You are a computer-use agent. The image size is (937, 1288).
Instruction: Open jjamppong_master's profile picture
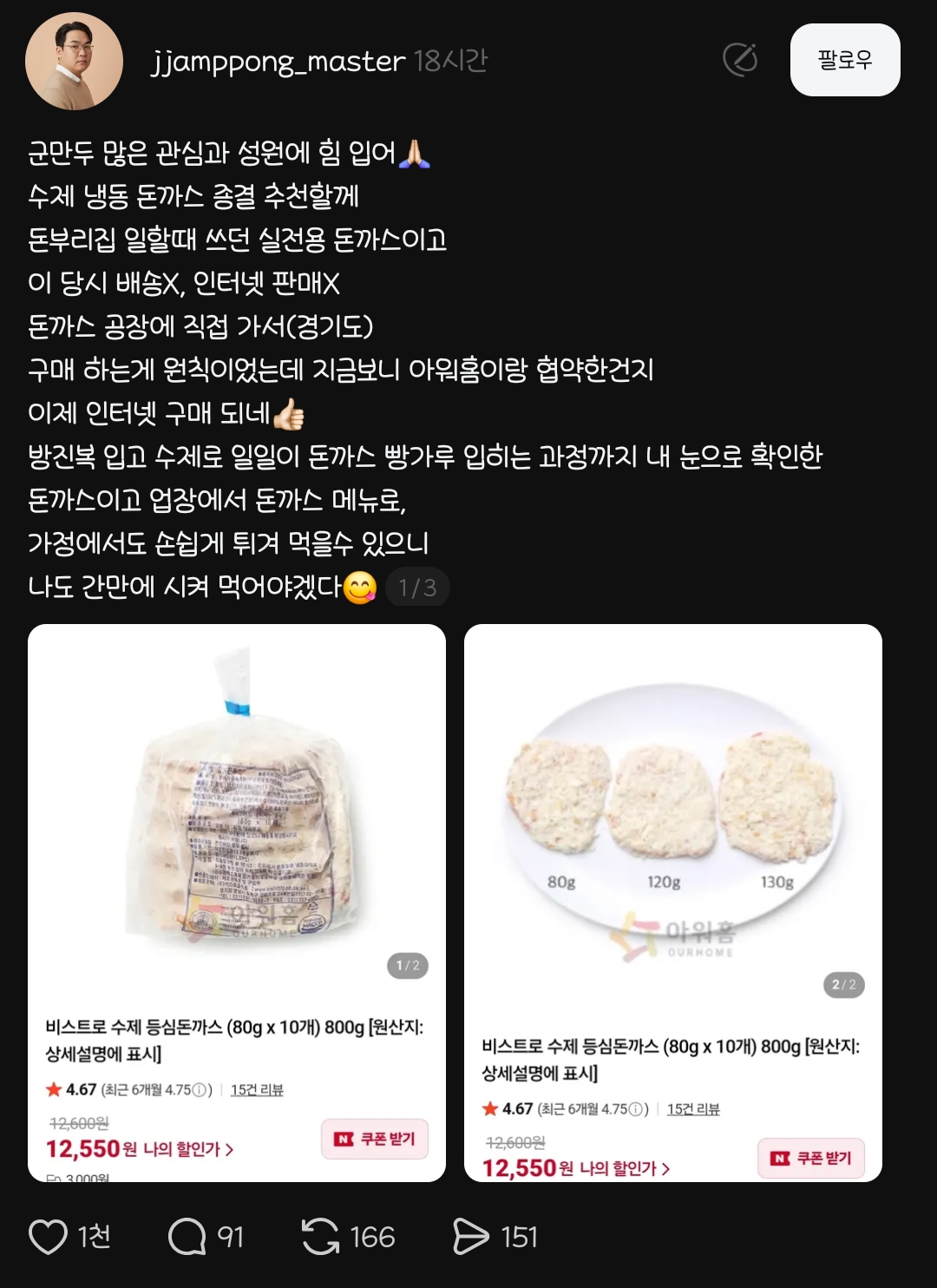(74, 61)
